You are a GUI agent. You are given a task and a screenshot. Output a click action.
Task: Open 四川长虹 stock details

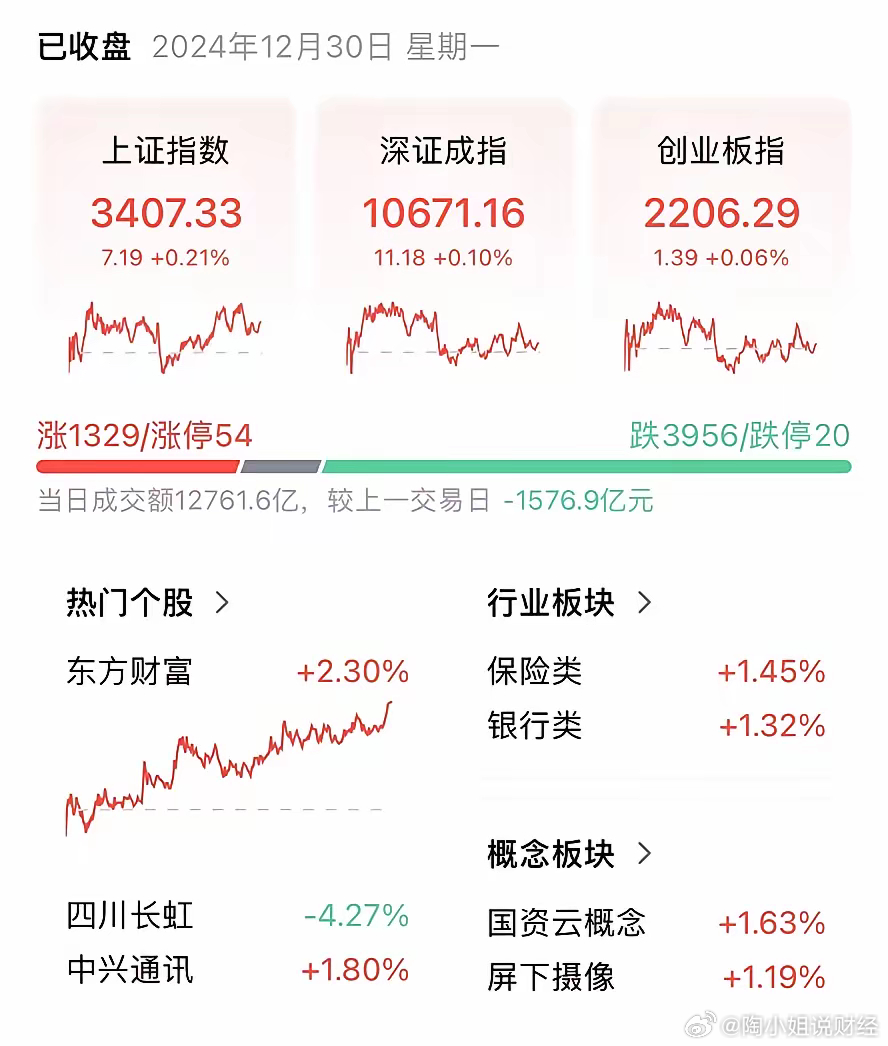(128, 915)
